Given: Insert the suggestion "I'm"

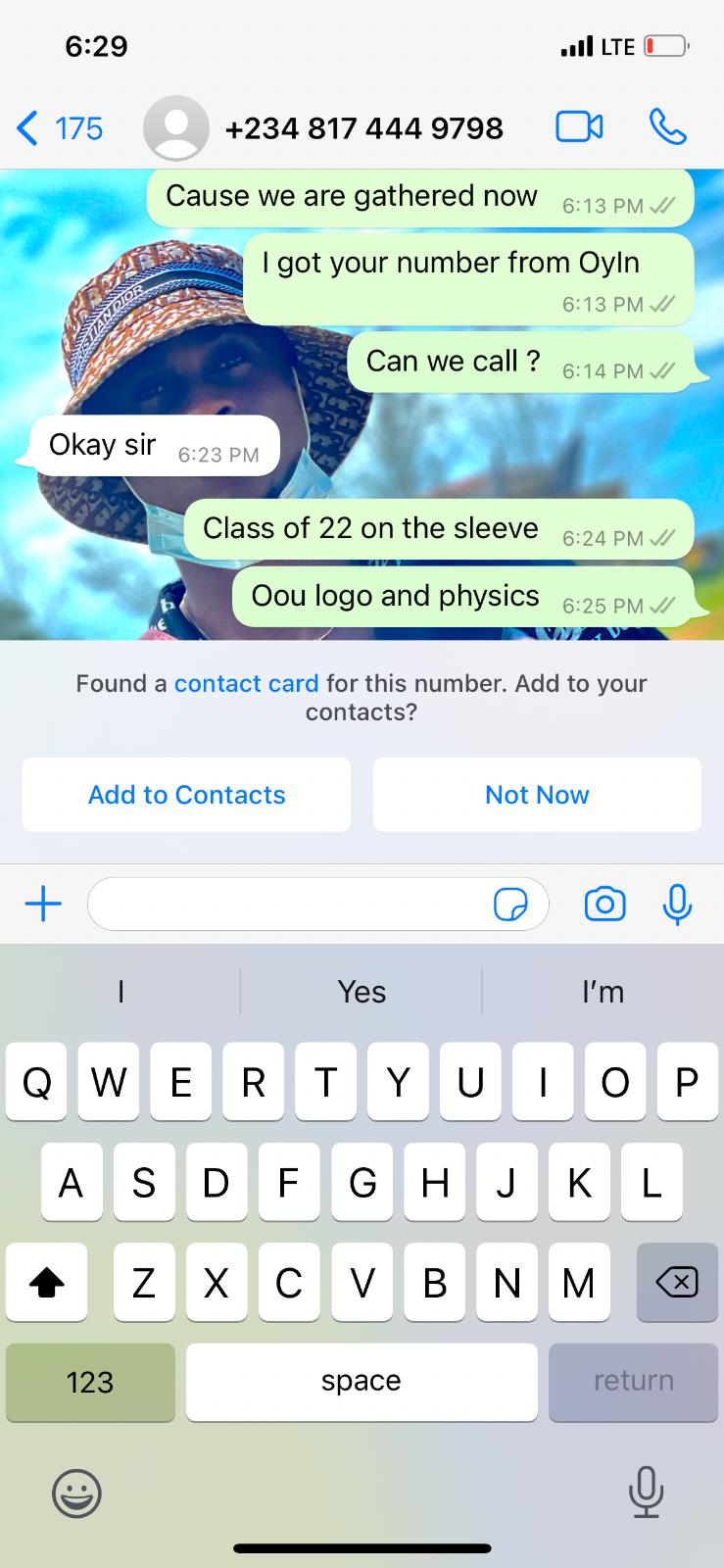Looking at the screenshot, I should pyautogui.click(x=603, y=992).
